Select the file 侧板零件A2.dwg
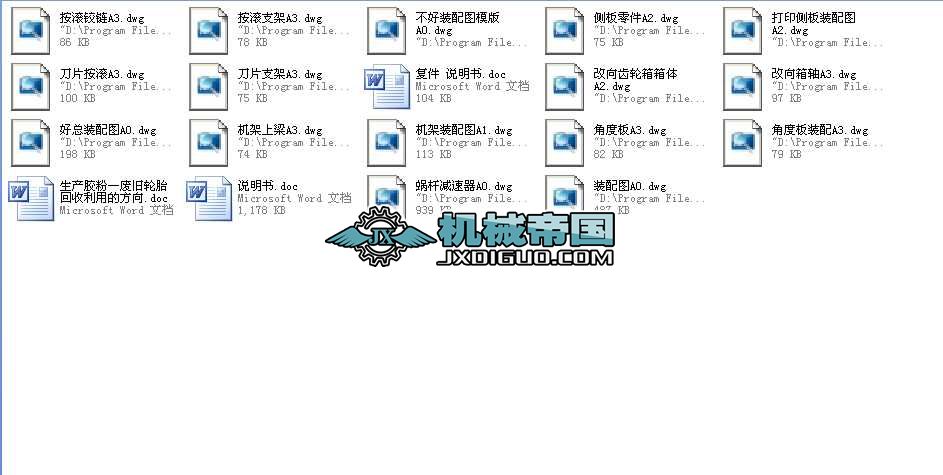The image size is (943, 475). [x=567, y=30]
